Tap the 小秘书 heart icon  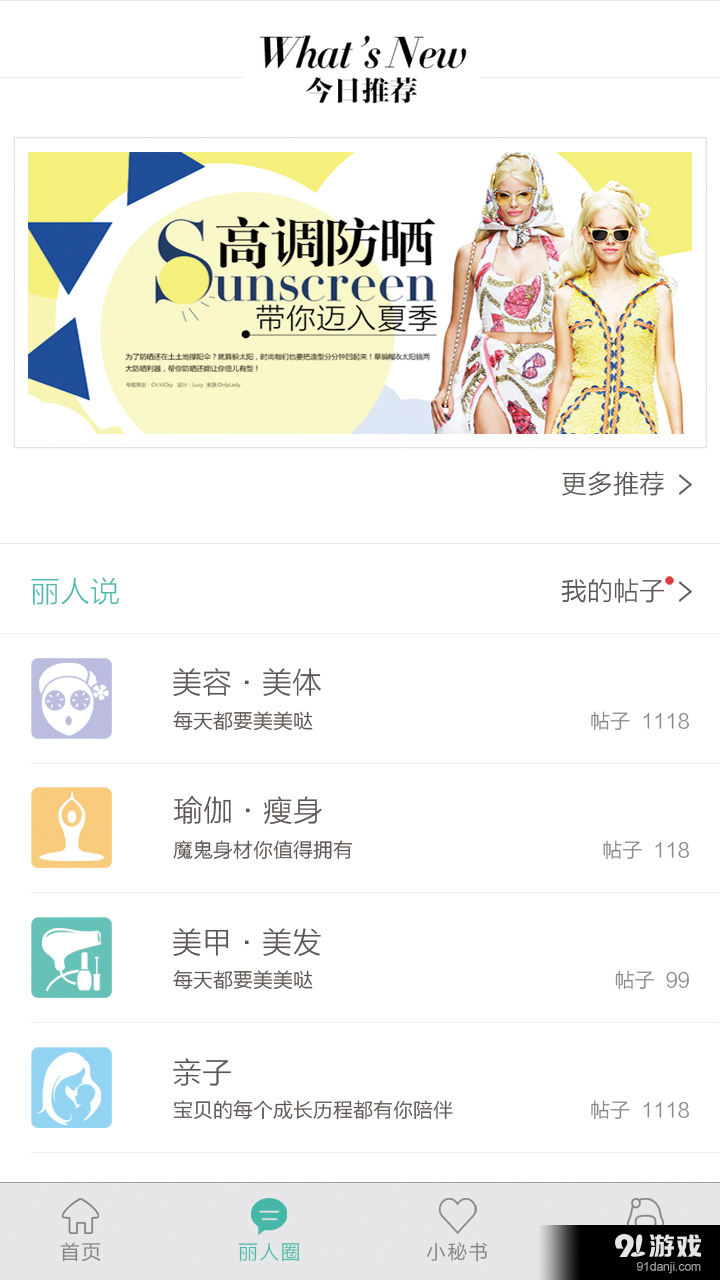457,1216
